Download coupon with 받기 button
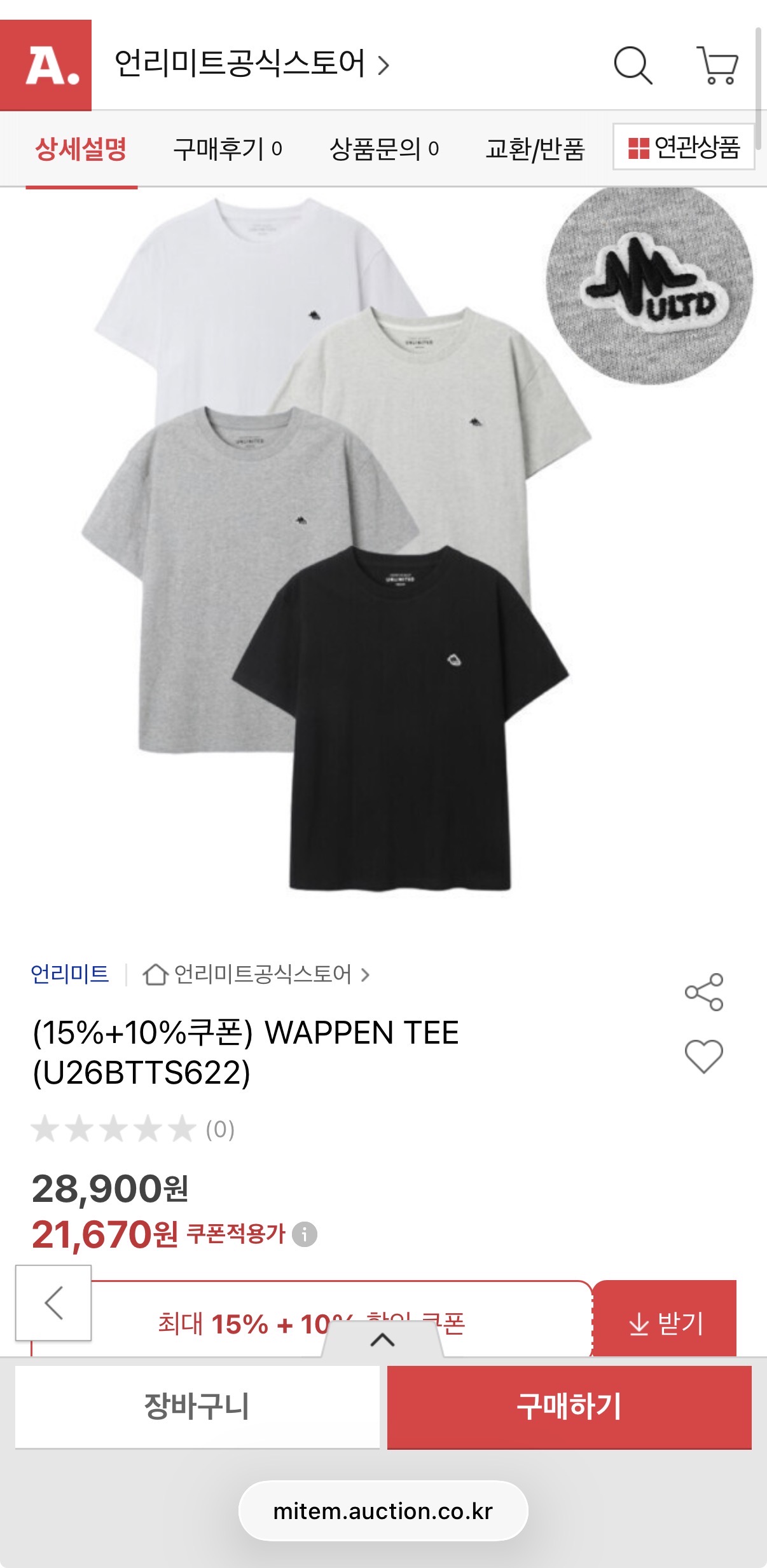 pyautogui.click(x=665, y=1322)
